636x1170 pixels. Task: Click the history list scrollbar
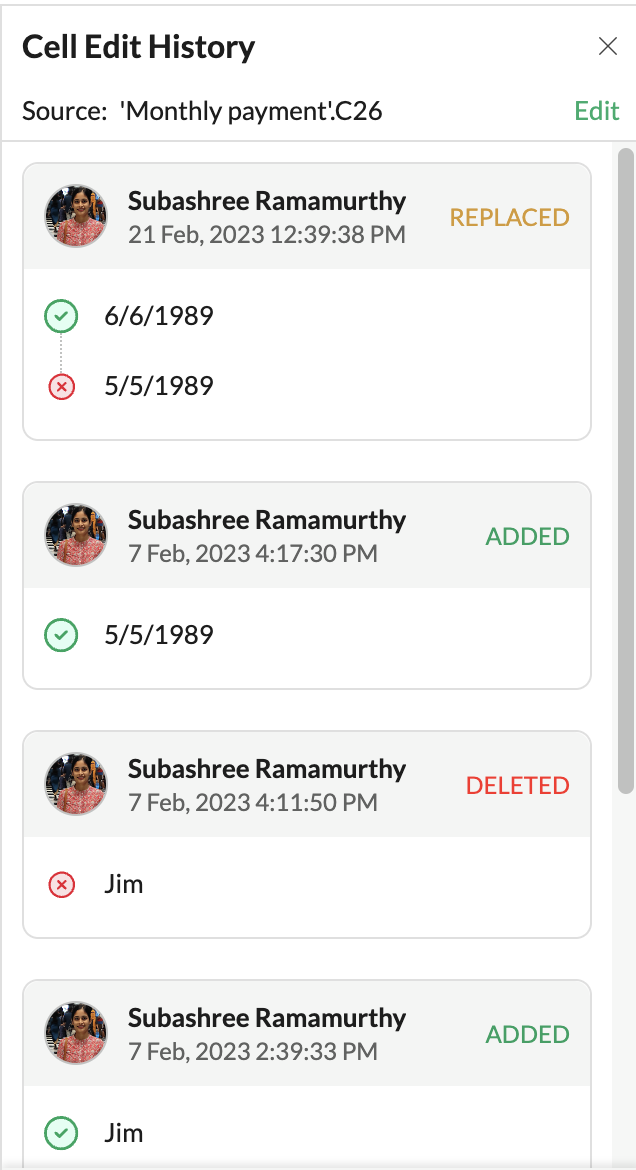click(x=626, y=470)
